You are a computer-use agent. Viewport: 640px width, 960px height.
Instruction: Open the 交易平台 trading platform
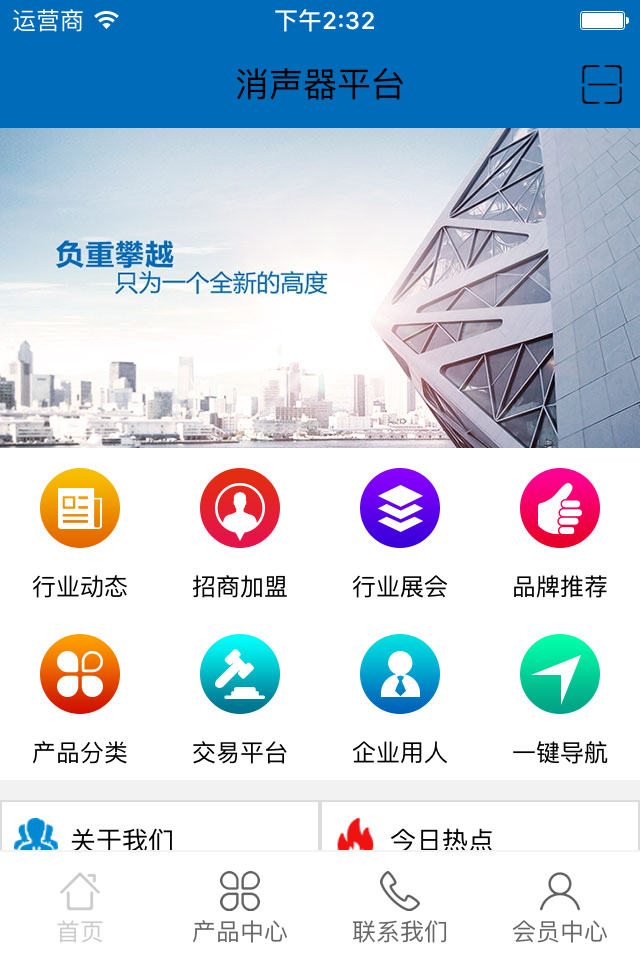(240, 674)
